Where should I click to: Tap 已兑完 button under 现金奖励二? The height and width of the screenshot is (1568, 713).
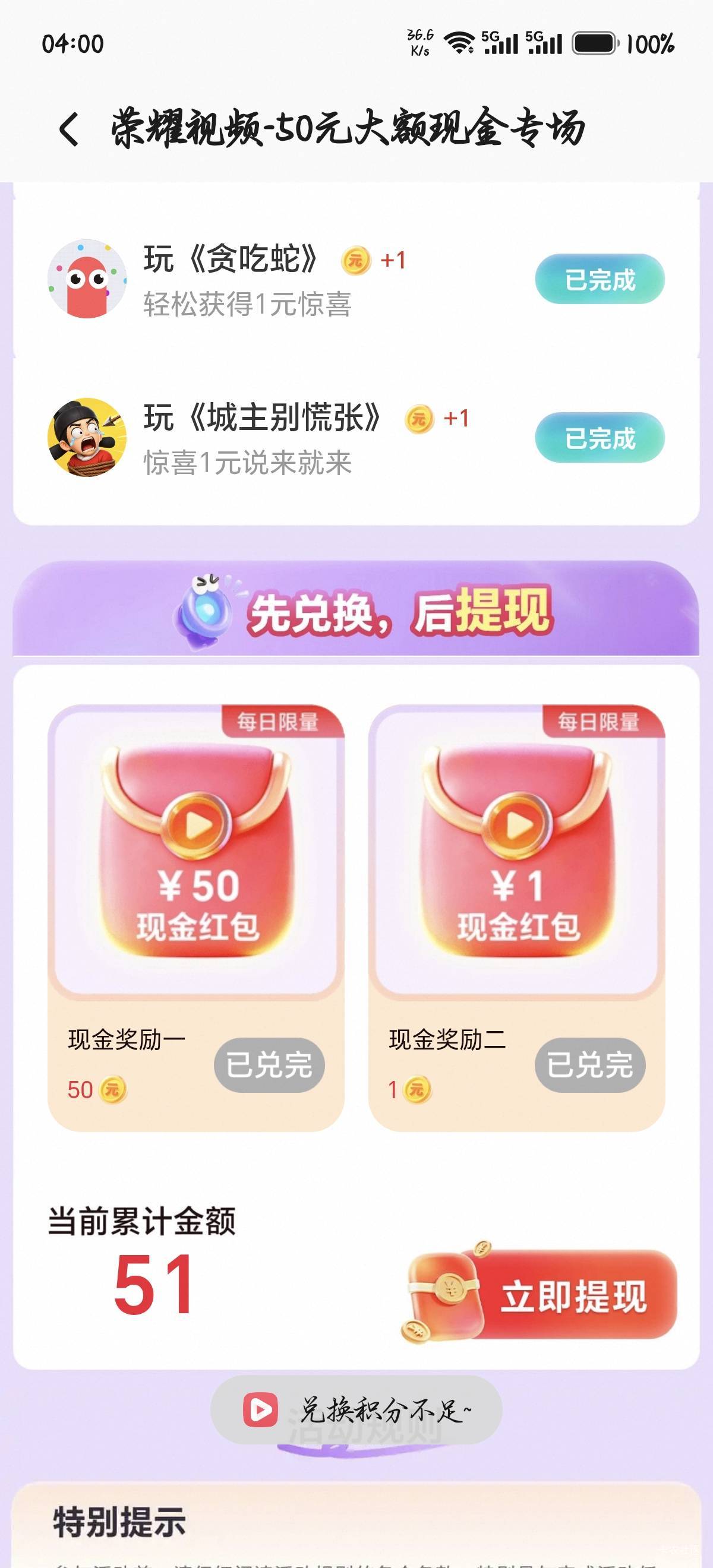[590, 1064]
